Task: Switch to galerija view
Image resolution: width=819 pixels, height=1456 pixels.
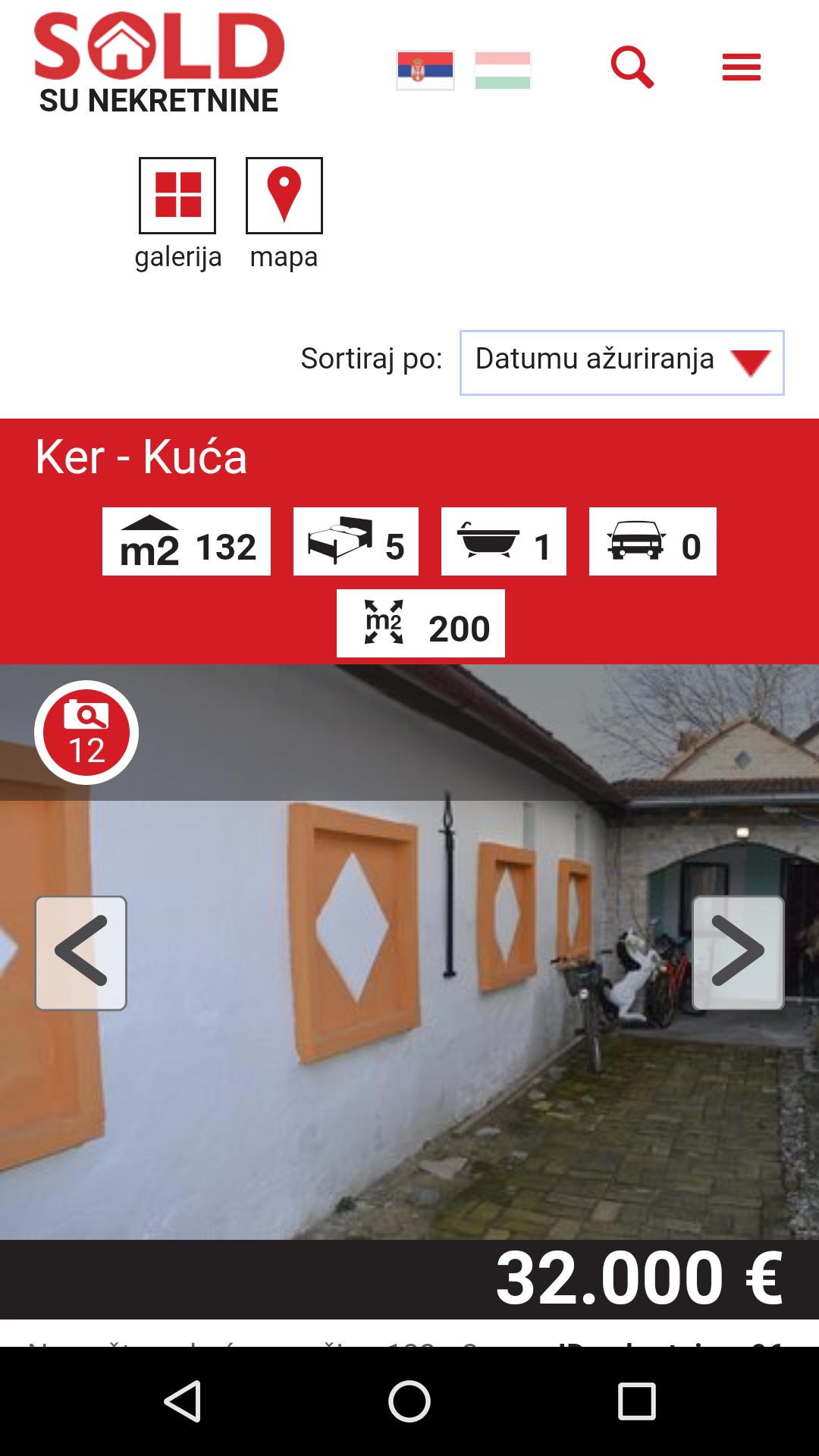Action: (177, 196)
